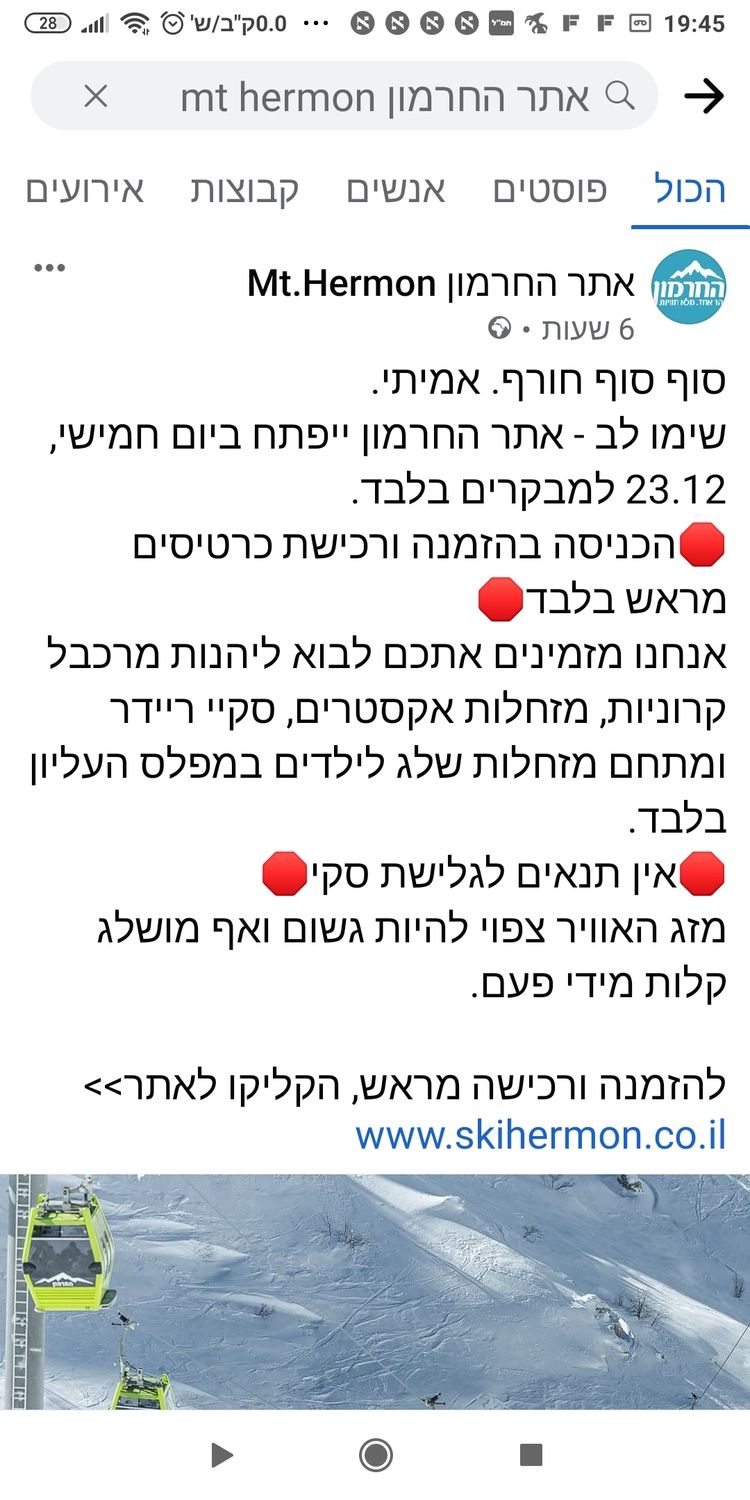Screen dimensions: 750x1500
Task: Switch to the אירועים tab
Action: [85, 190]
